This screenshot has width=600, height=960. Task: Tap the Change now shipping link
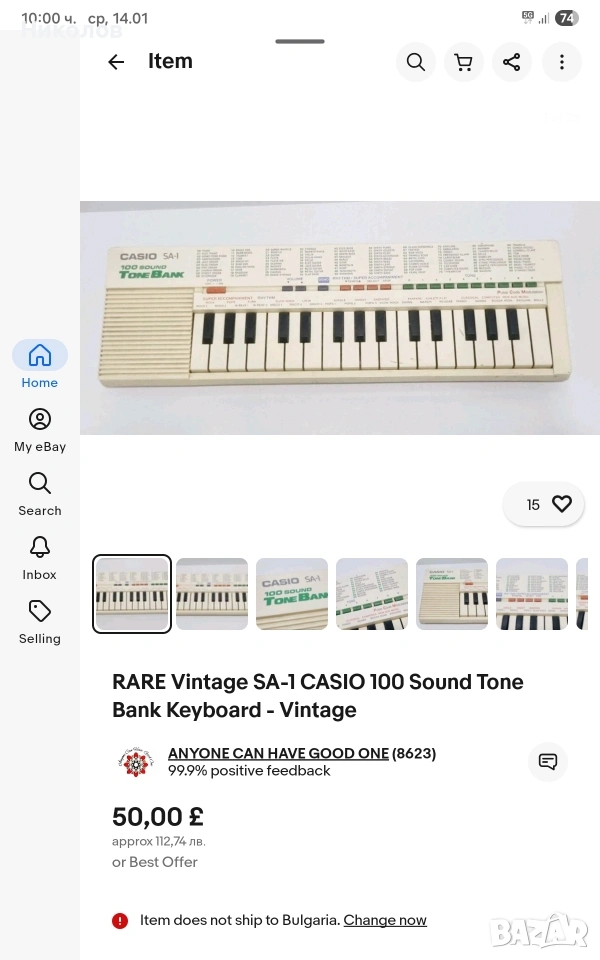(385, 920)
